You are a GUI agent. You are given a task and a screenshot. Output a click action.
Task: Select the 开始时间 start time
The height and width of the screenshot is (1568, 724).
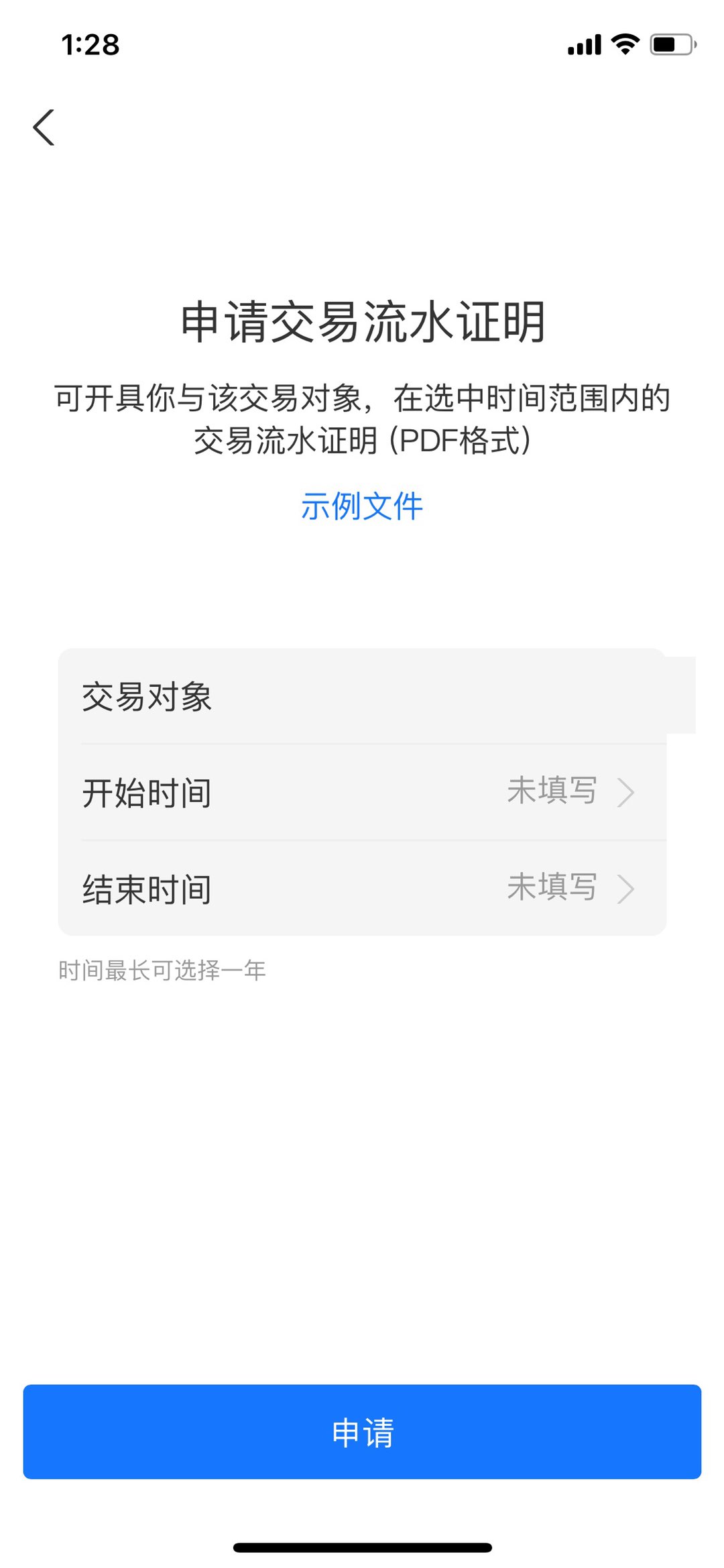click(x=362, y=792)
